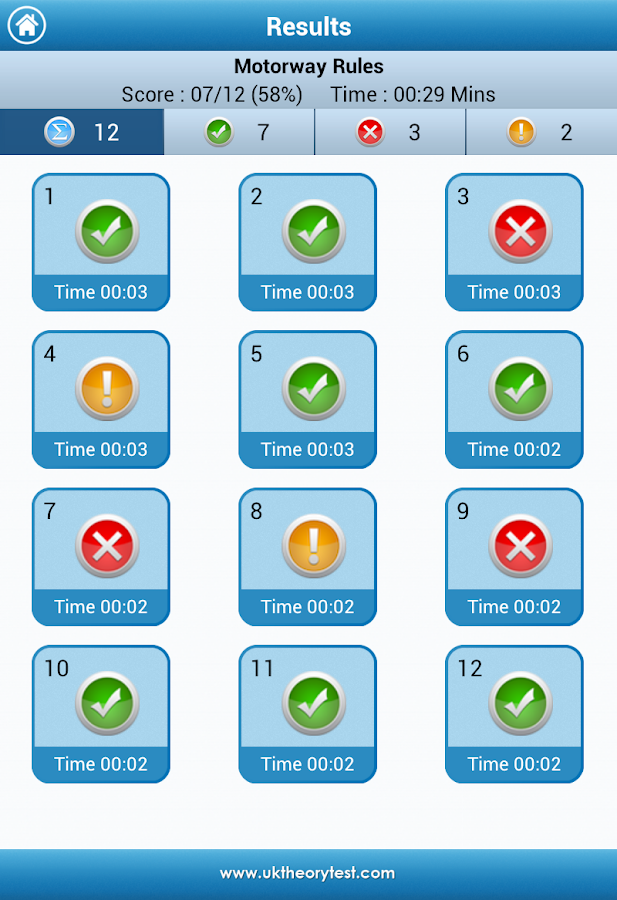The width and height of the screenshot is (617, 900).
Task: Go to the home screen icon
Action: point(26,25)
